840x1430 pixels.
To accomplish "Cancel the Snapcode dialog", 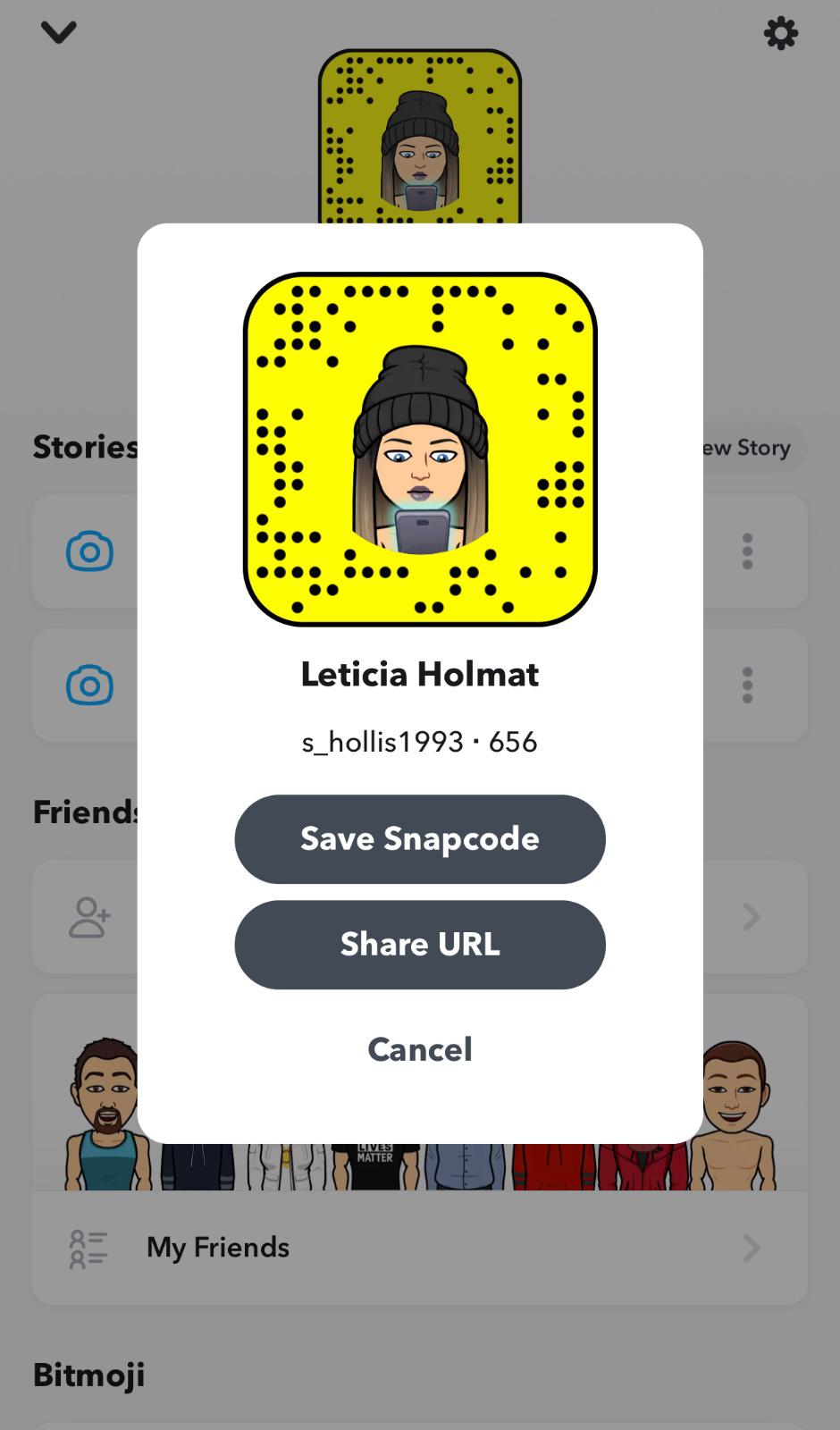I will [x=420, y=1049].
